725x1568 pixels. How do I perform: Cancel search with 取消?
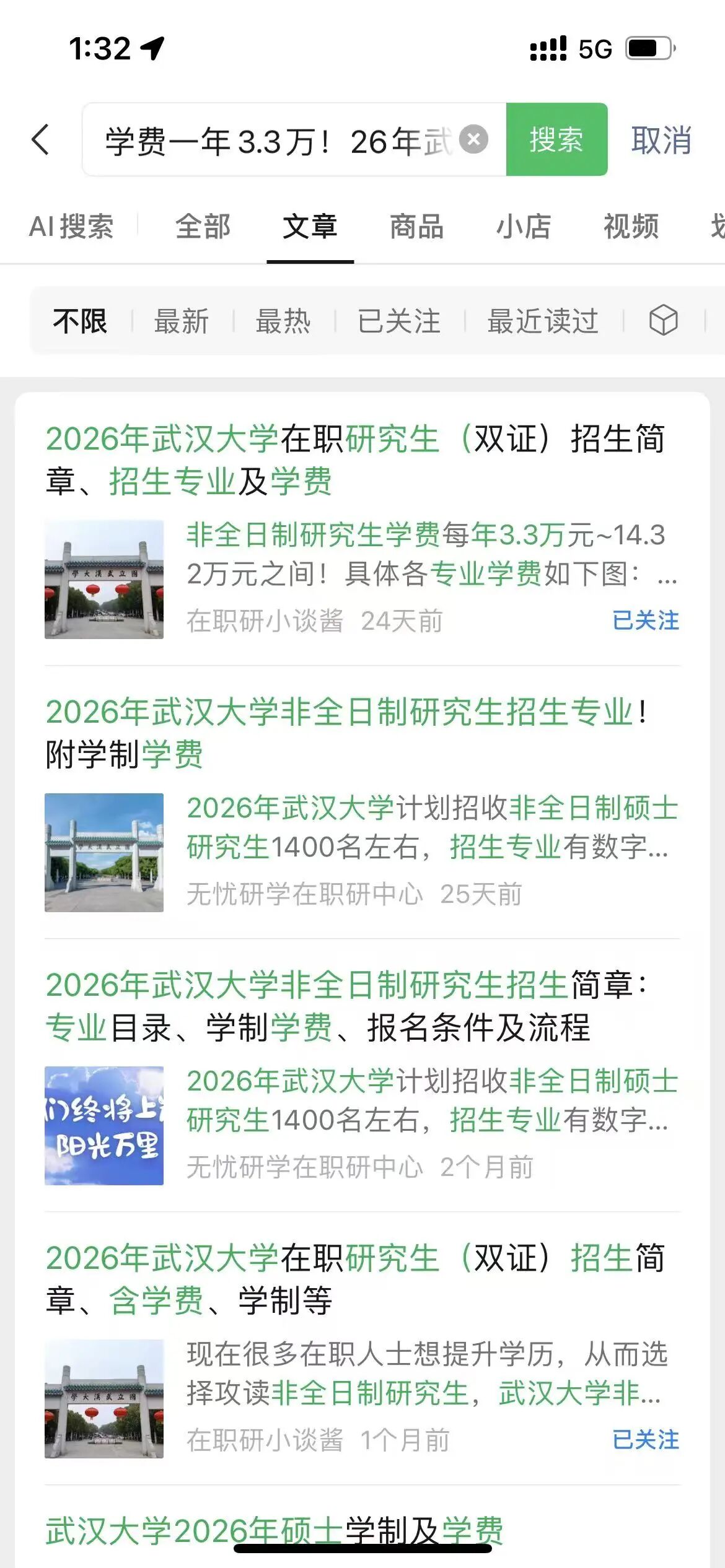tap(661, 141)
